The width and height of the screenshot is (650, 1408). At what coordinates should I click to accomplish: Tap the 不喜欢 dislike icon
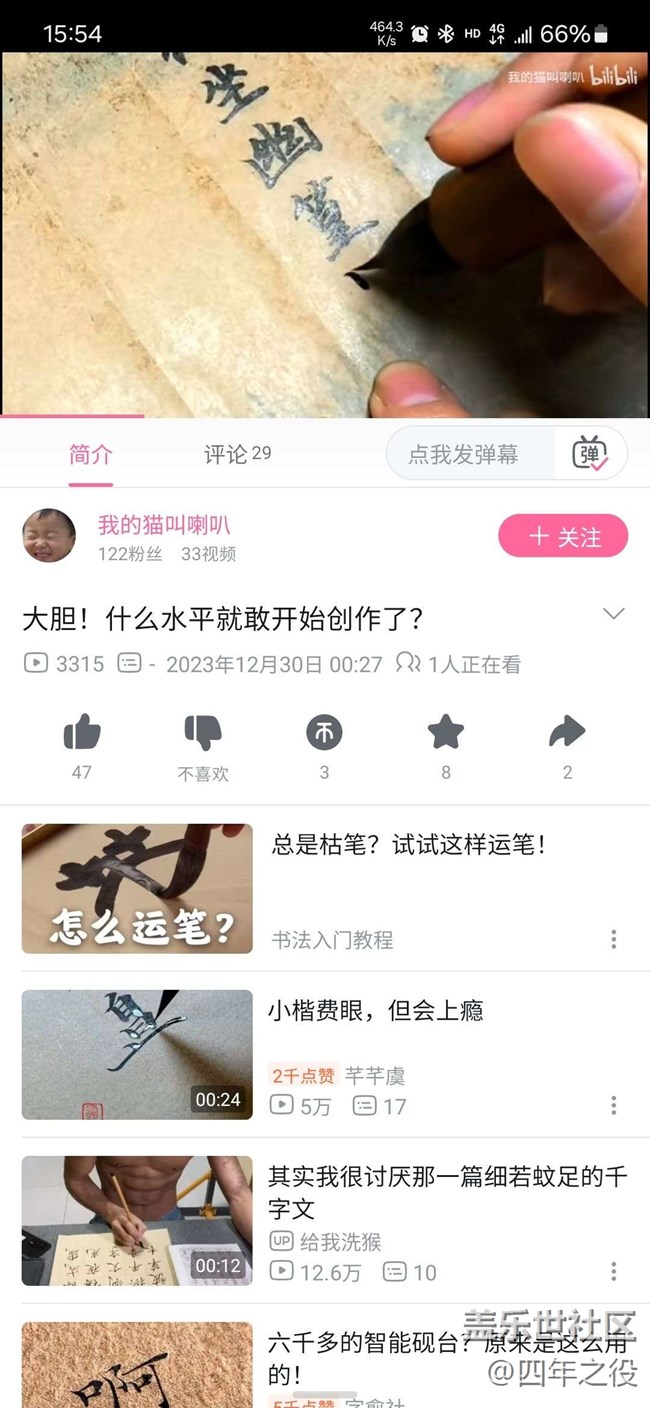[203, 735]
